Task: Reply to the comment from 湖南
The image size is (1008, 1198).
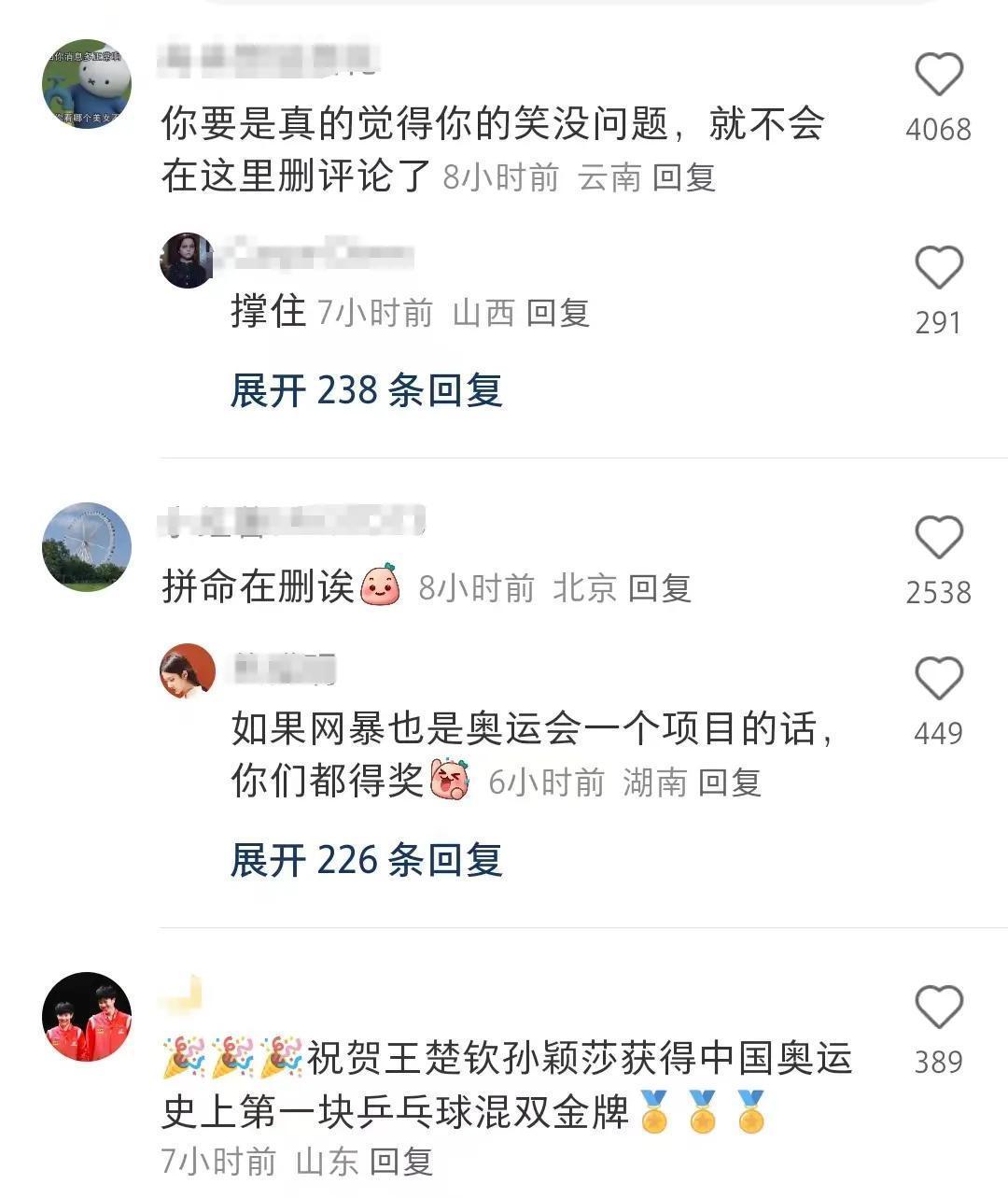Action: [729, 782]
